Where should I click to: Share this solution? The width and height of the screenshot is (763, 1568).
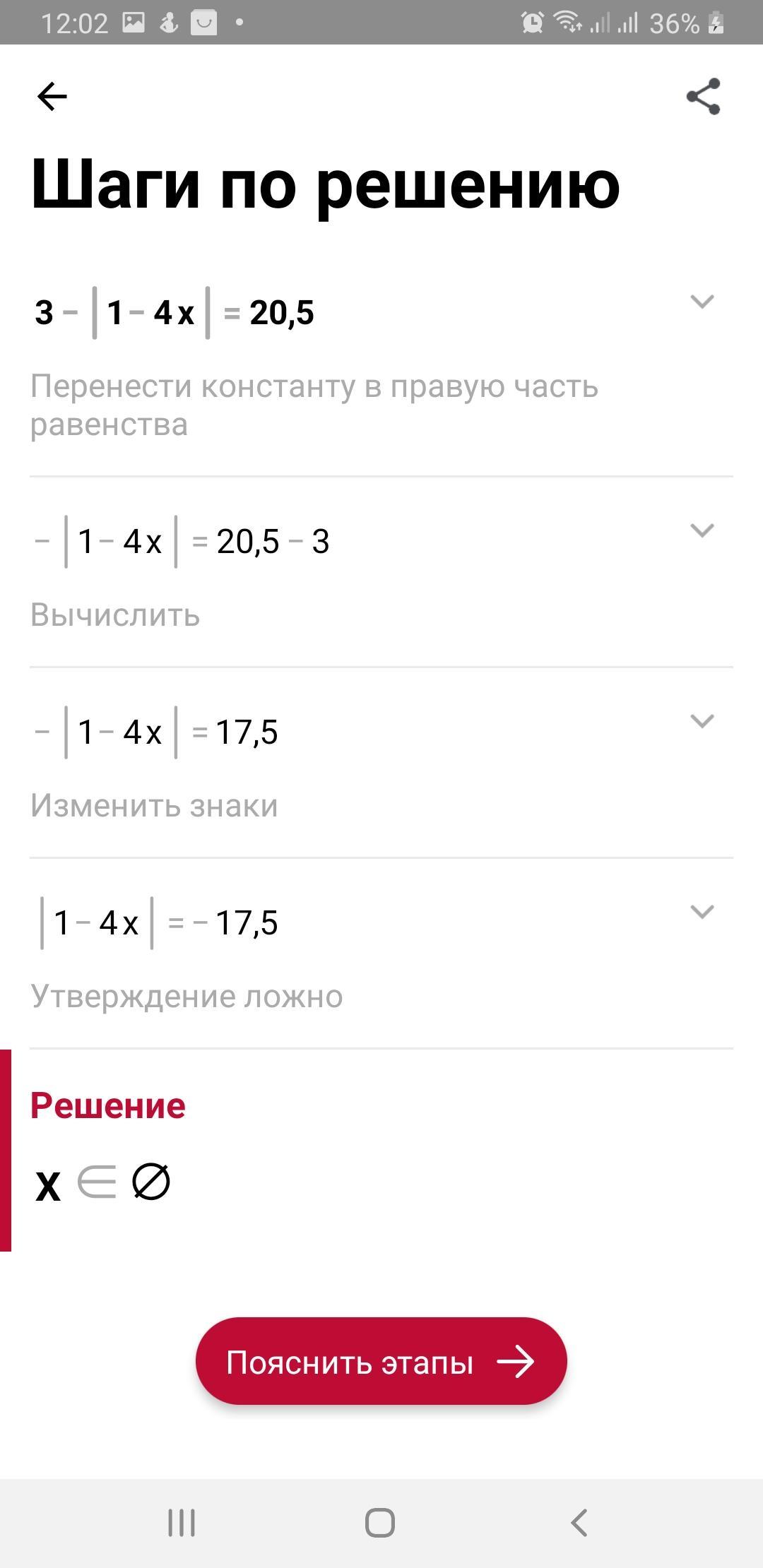(703, 97)
